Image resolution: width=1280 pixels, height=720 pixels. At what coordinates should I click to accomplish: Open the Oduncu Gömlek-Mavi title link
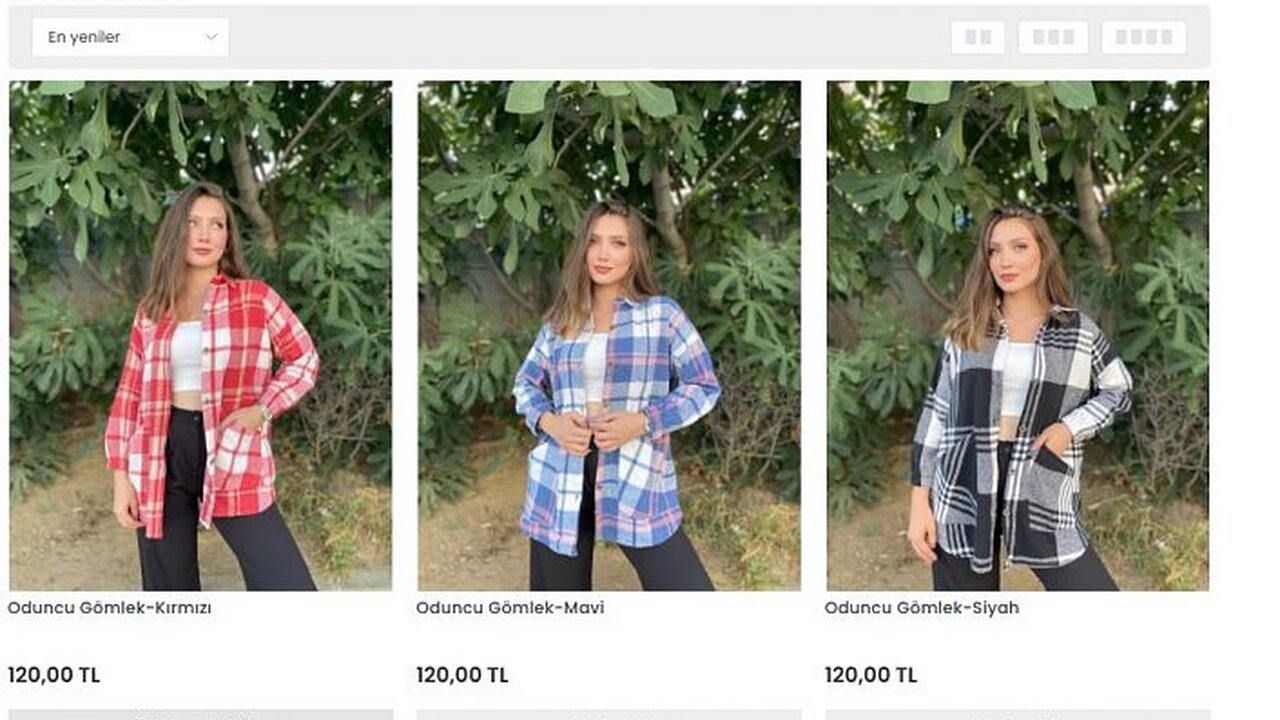click(510, 607)
